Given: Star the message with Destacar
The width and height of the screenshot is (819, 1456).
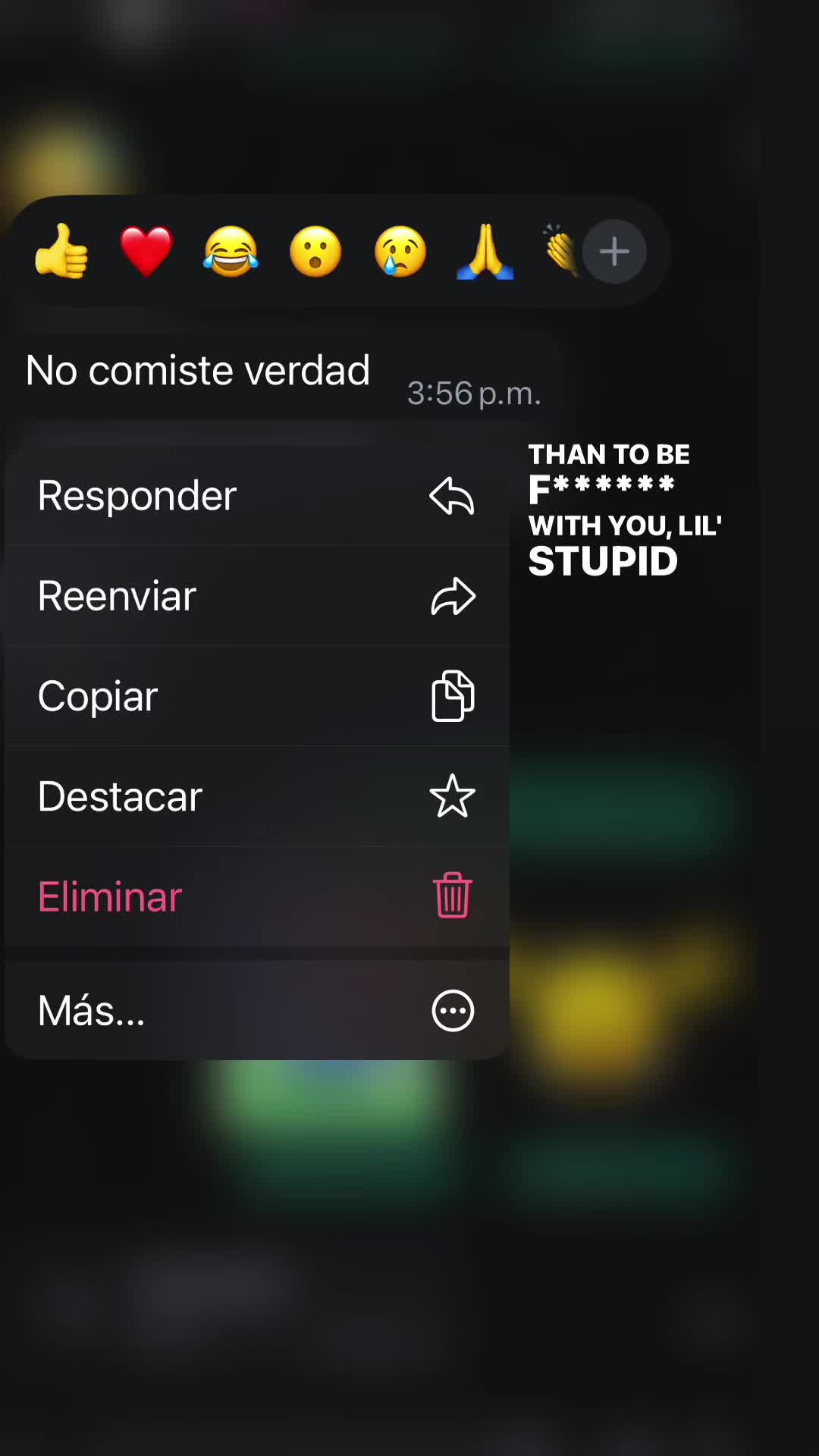Looking at the screenshot, I should (x=257, y=796).
